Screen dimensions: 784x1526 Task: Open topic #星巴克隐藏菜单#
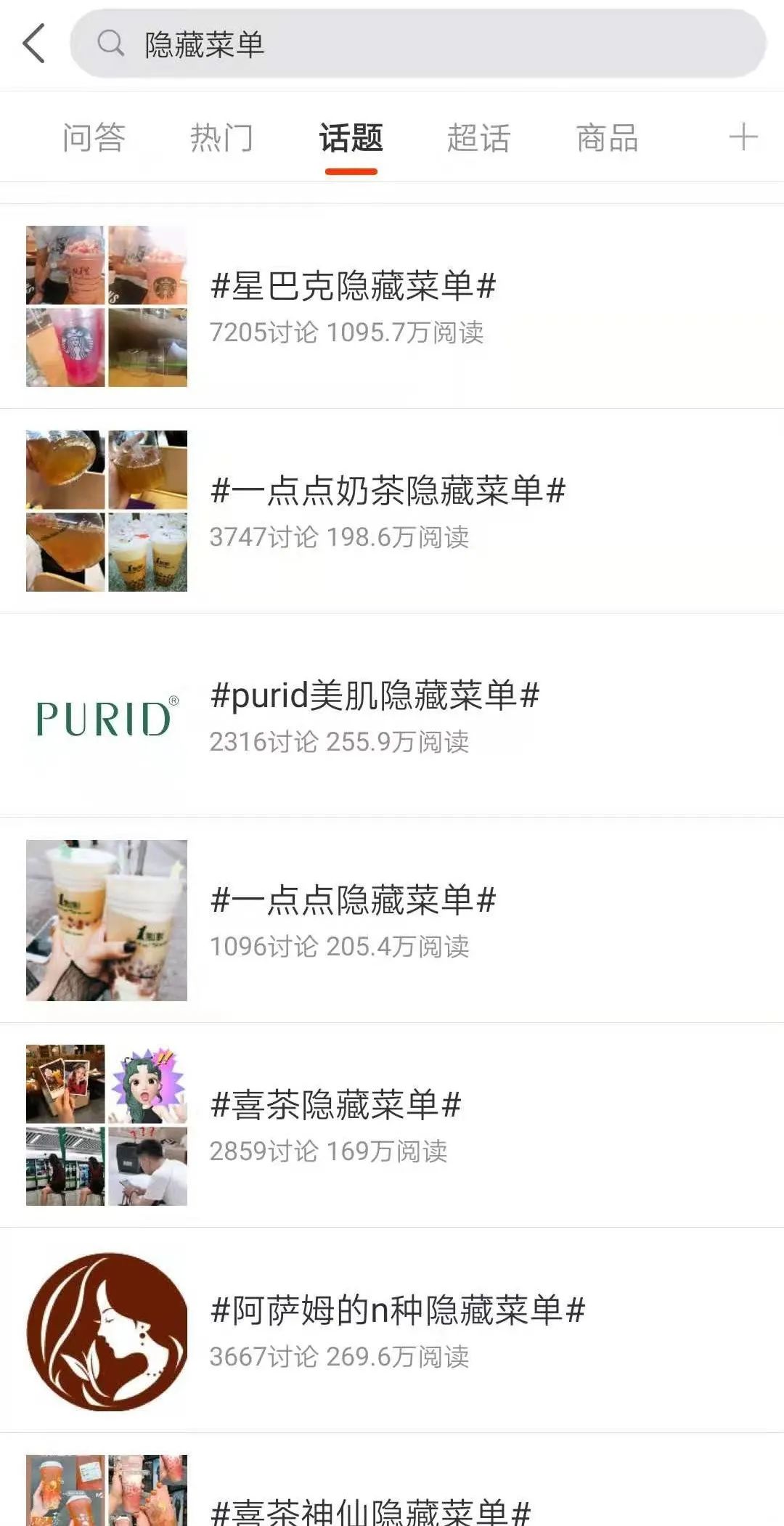click(392, 306)
